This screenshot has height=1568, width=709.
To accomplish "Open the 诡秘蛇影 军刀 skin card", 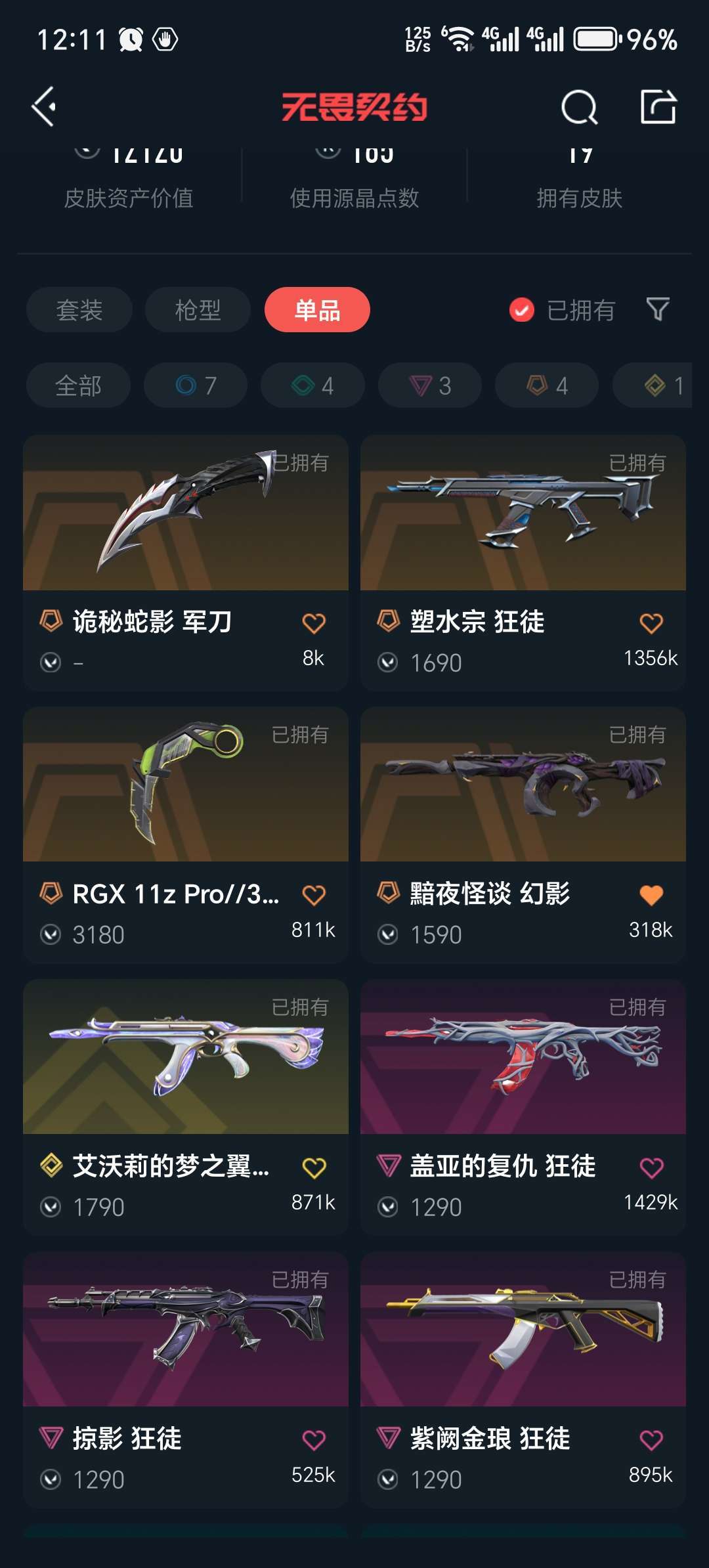I will coord(186,563).
